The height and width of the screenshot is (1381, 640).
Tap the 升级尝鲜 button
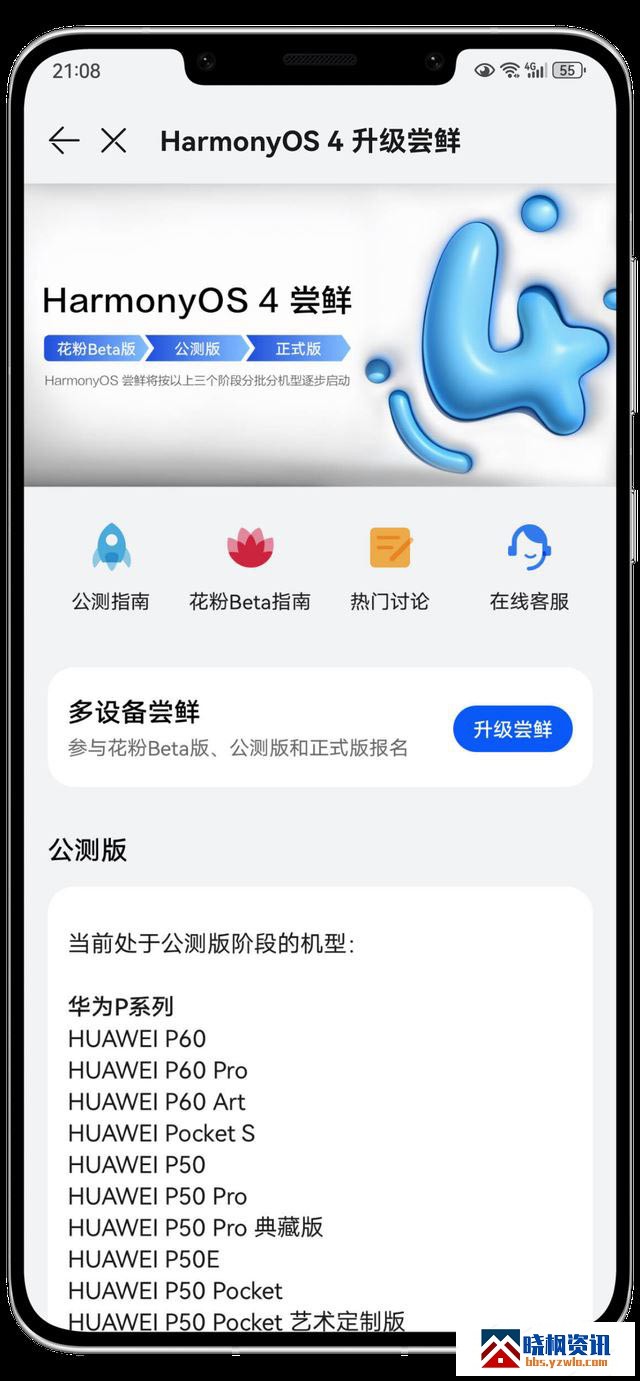[x=513, y=729]
